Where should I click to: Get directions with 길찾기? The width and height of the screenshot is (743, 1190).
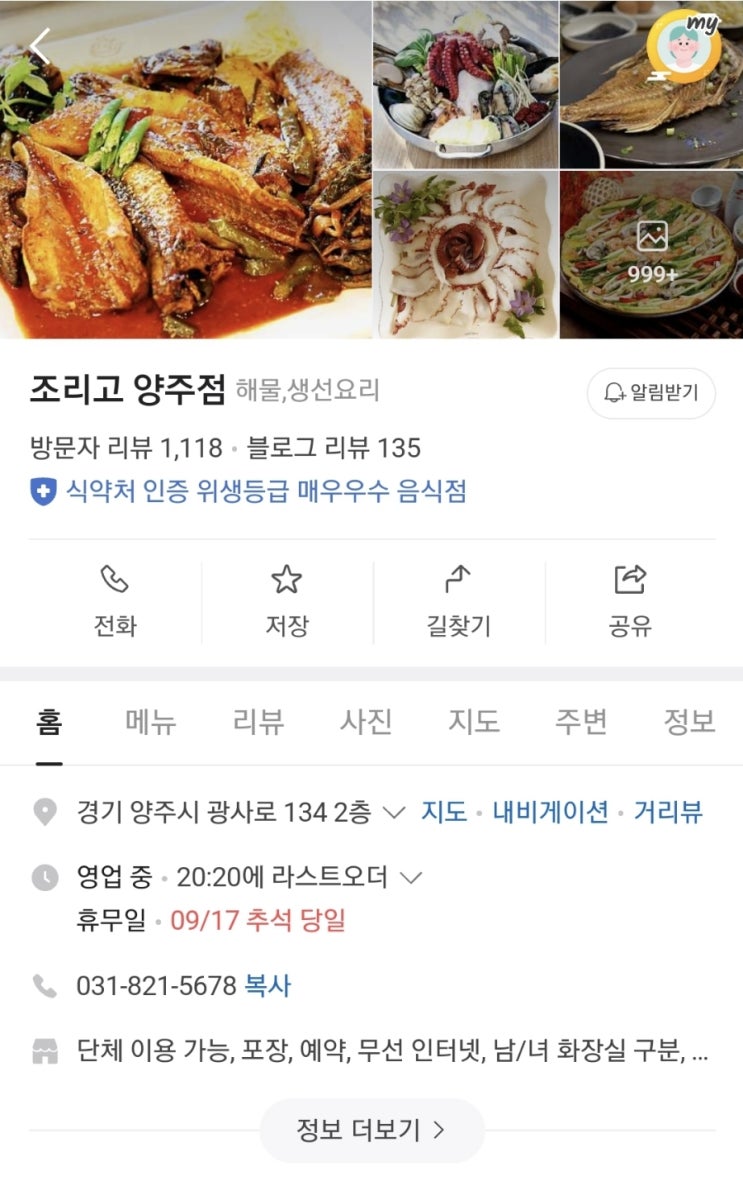pyautogui.click(x=458, y=602)
